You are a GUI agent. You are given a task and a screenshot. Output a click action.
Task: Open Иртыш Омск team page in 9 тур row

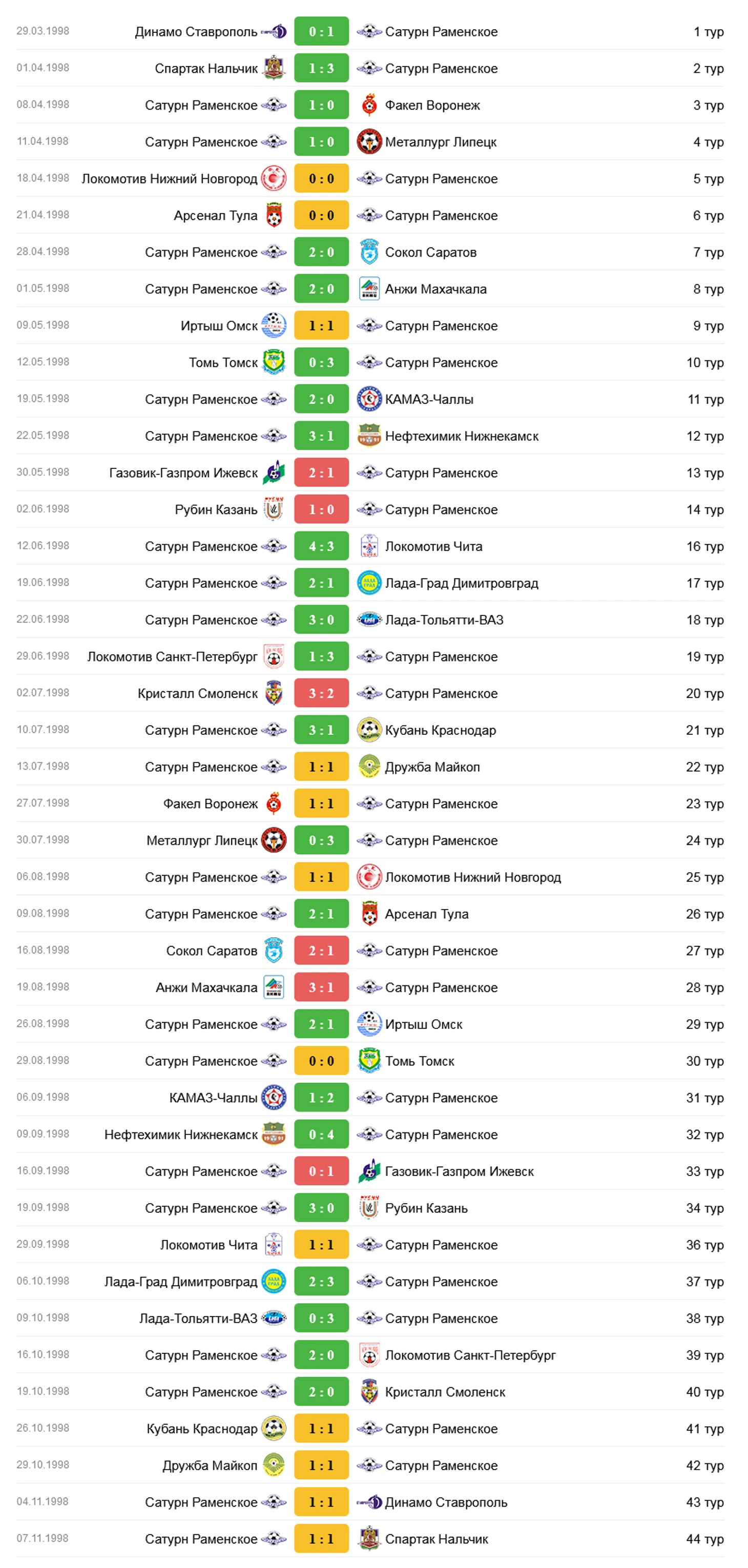[218, 326]
